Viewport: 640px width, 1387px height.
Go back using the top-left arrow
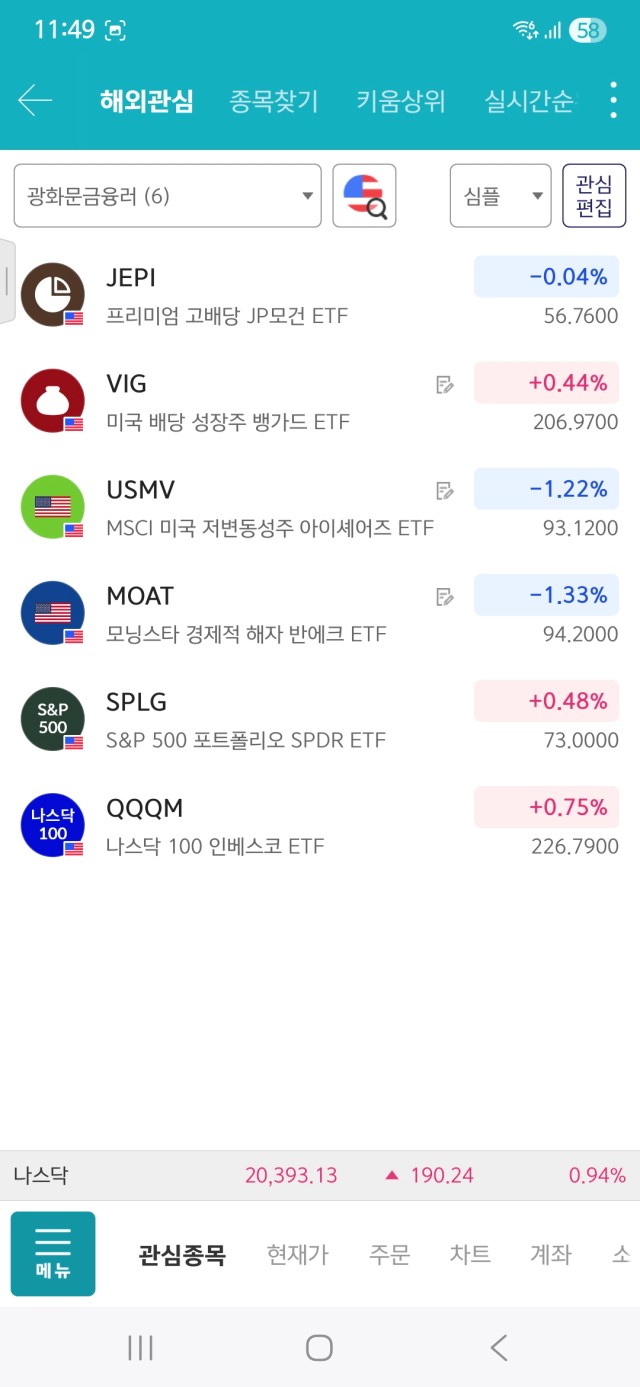point(35,100)
